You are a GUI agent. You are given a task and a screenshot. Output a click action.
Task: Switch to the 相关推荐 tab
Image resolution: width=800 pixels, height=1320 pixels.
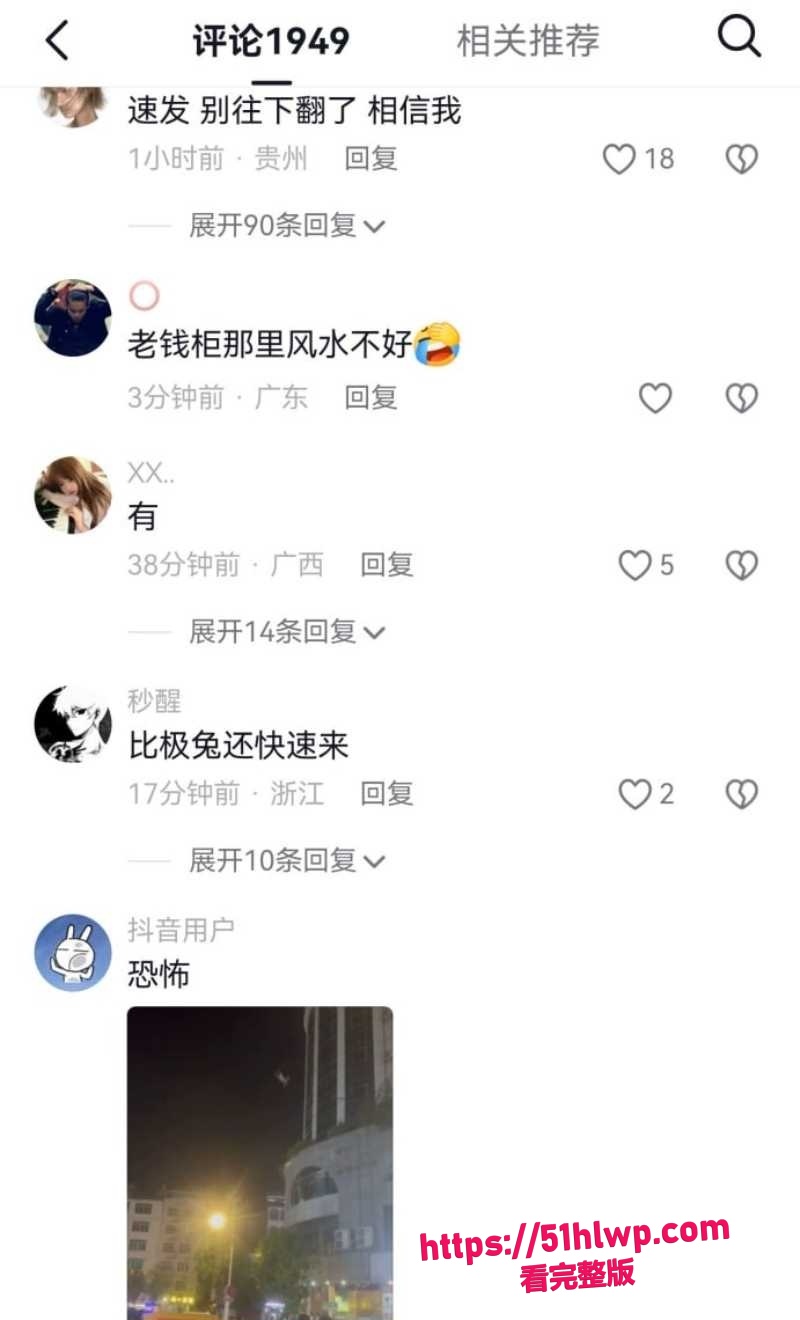tap(528, 41)
